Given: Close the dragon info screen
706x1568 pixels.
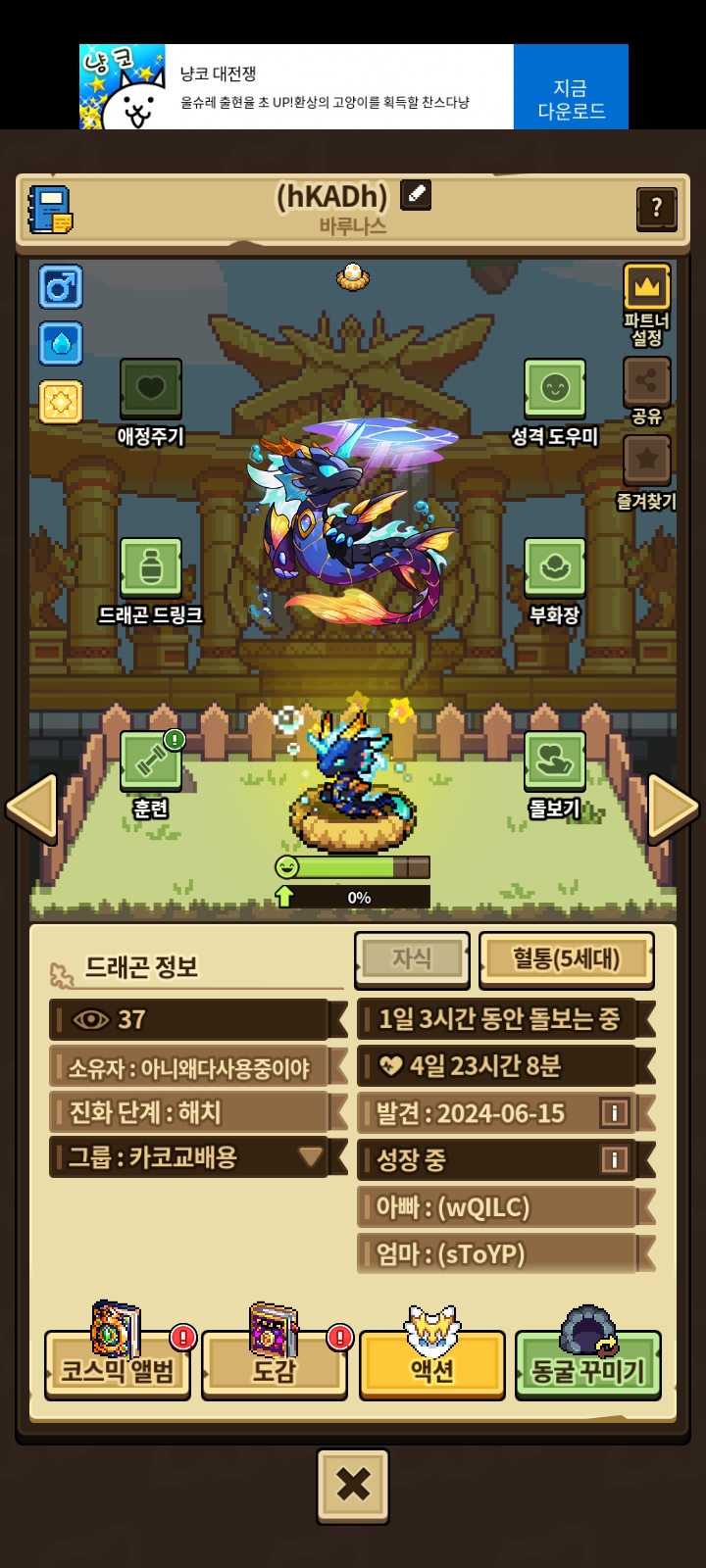Looking at the screenshot, I should 353,1486.
